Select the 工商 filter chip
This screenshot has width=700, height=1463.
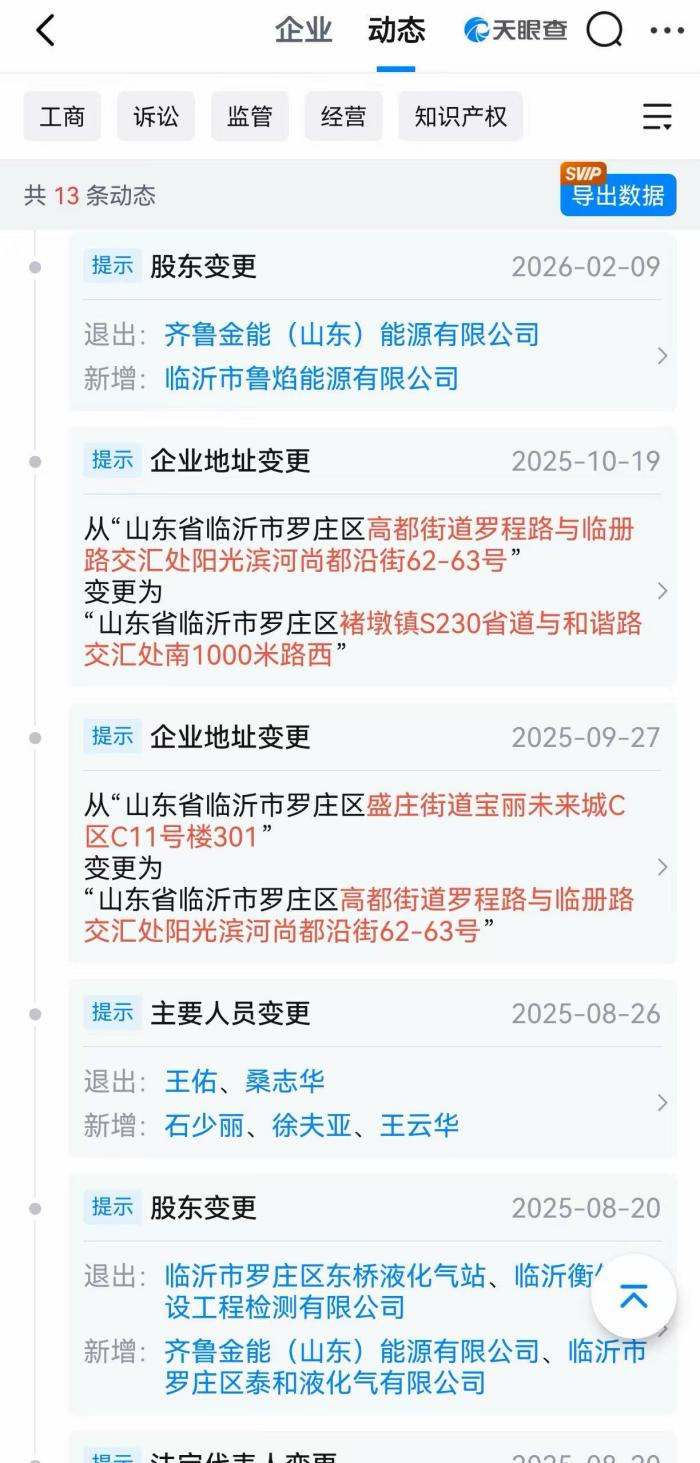(62, 117)
